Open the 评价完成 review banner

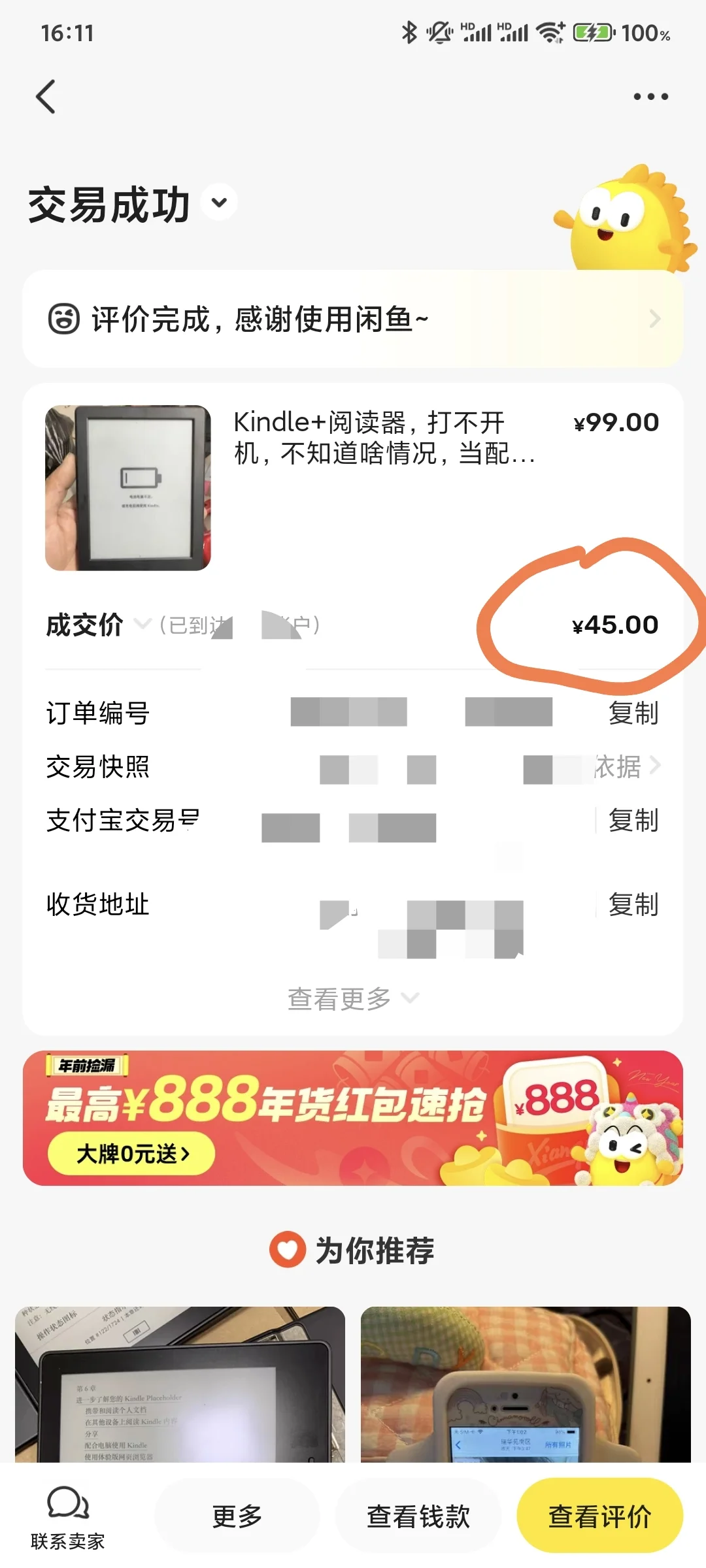tap(353, 319)
